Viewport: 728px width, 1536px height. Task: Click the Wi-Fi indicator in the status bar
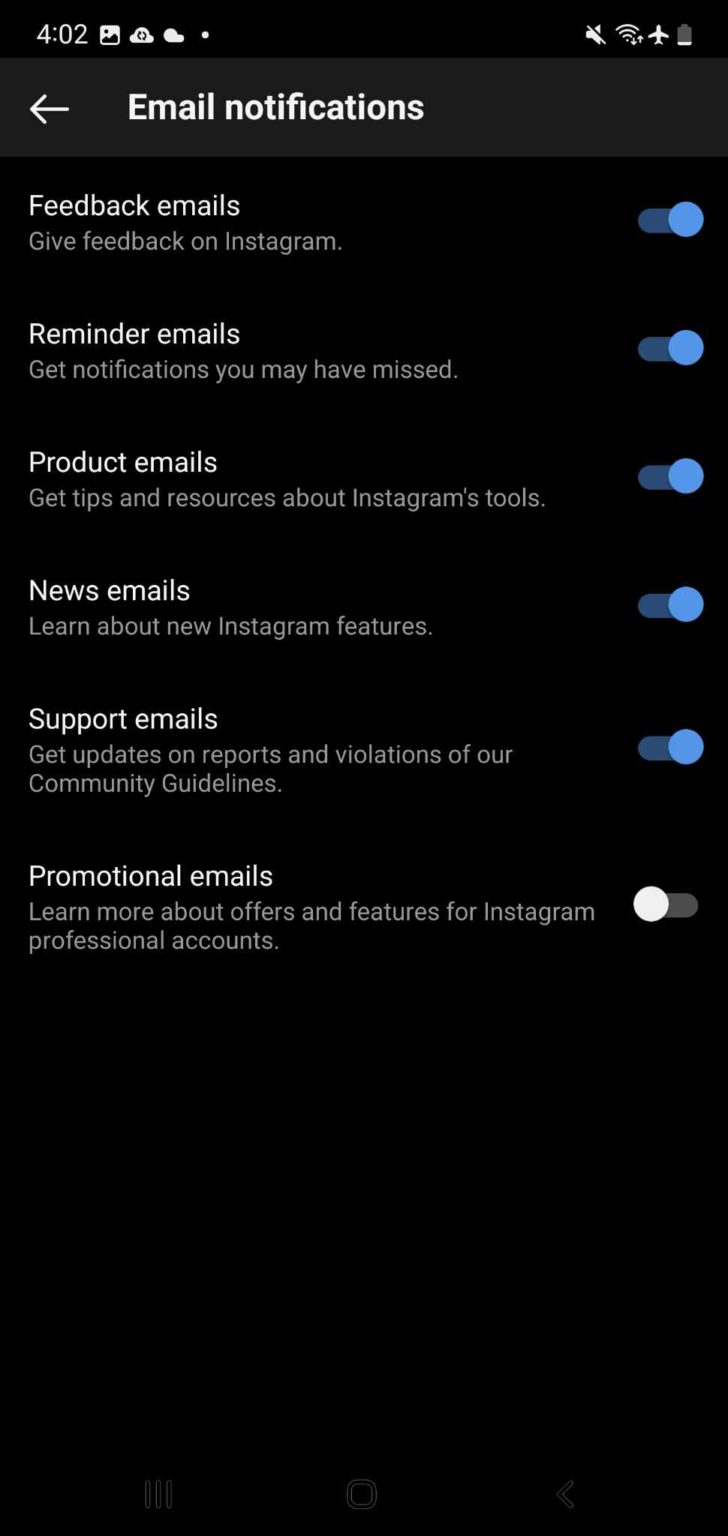[630, 34]
